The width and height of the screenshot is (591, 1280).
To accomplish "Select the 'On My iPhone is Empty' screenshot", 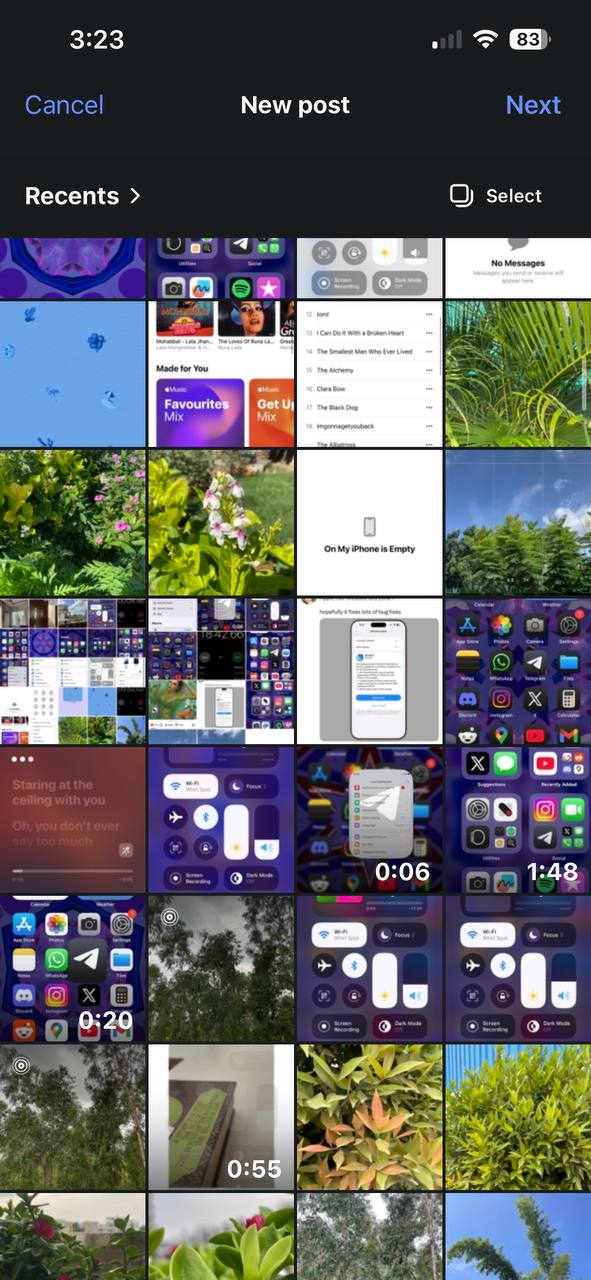I will coord(370,523).
